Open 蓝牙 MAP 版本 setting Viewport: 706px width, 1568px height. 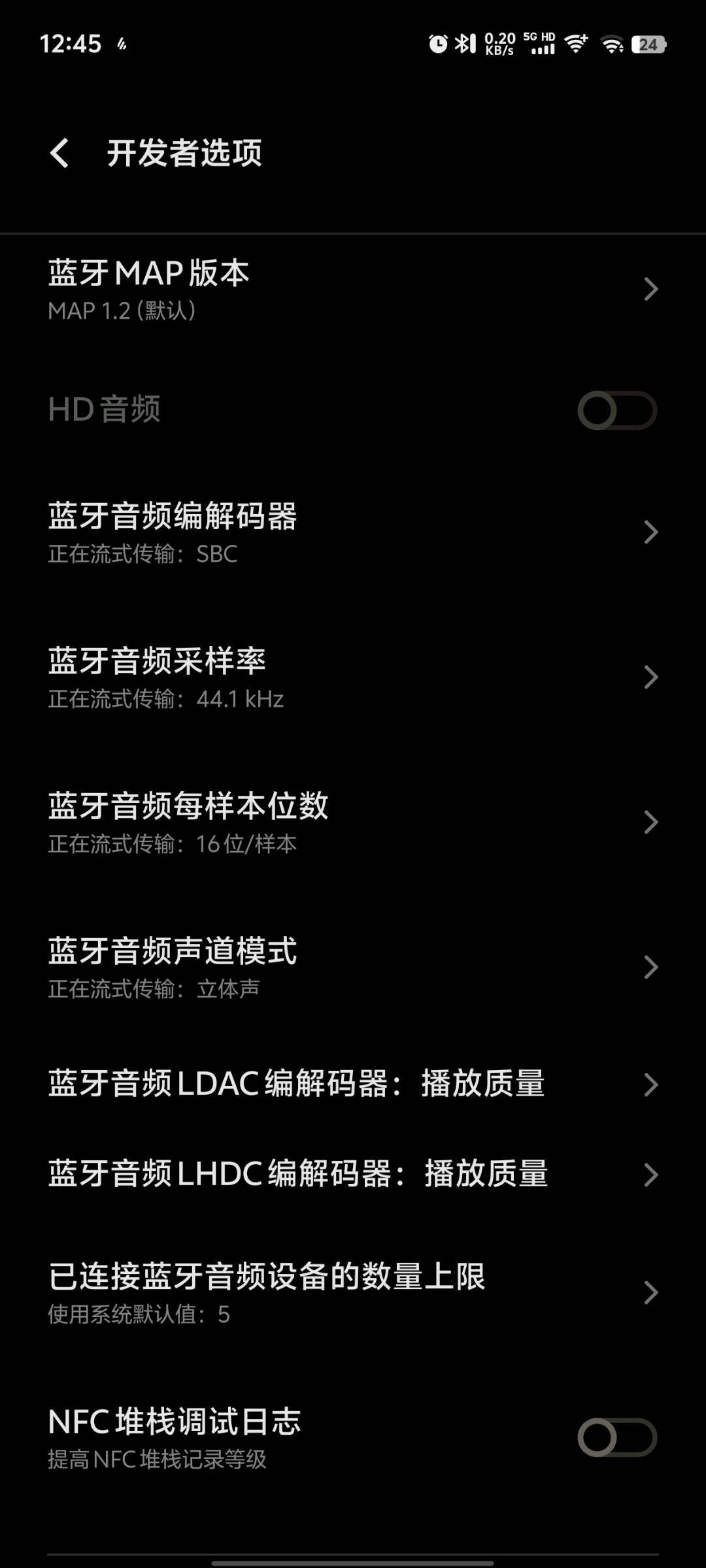pos(353,289)
